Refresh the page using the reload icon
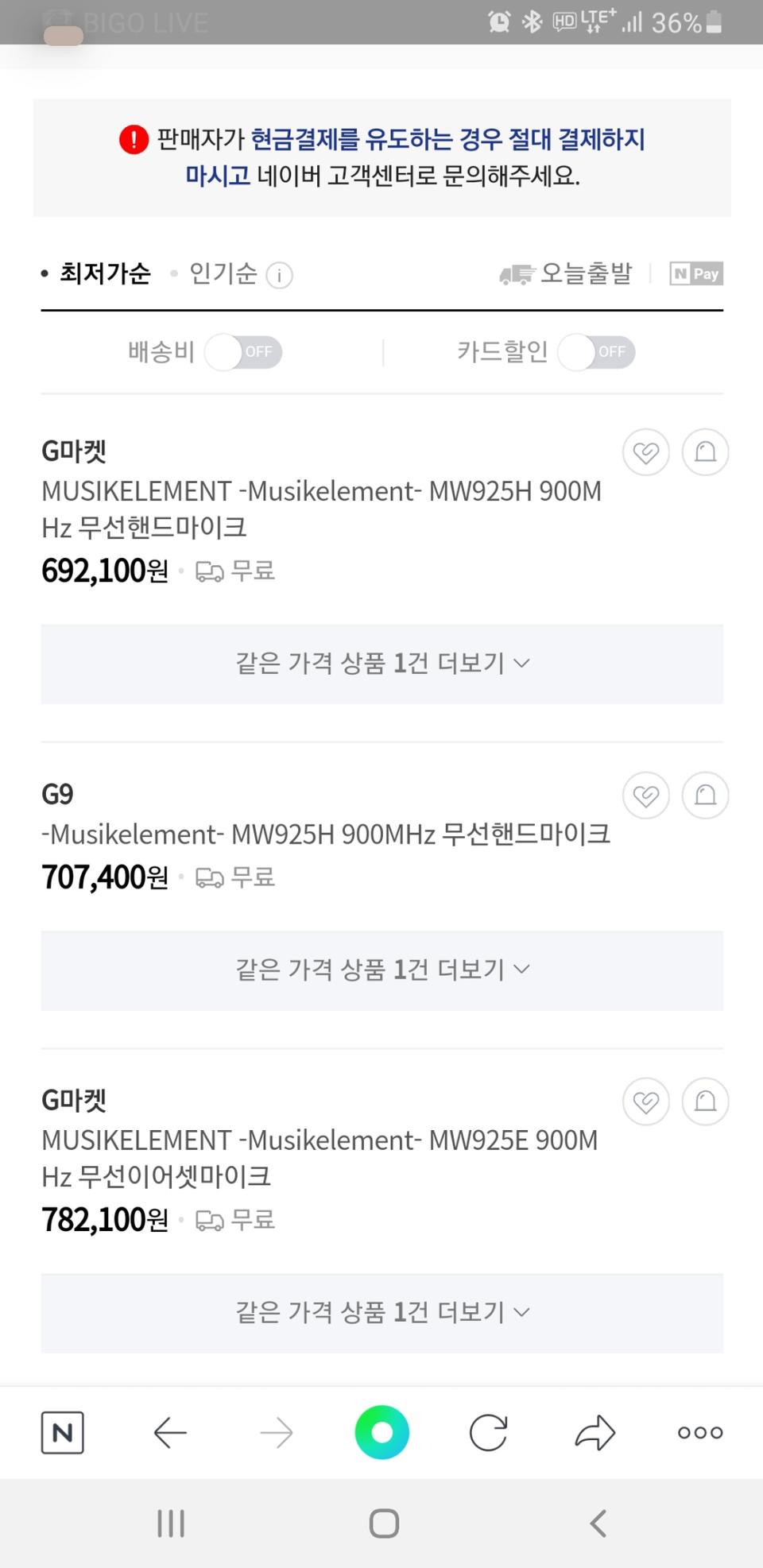 (488, 1433)
